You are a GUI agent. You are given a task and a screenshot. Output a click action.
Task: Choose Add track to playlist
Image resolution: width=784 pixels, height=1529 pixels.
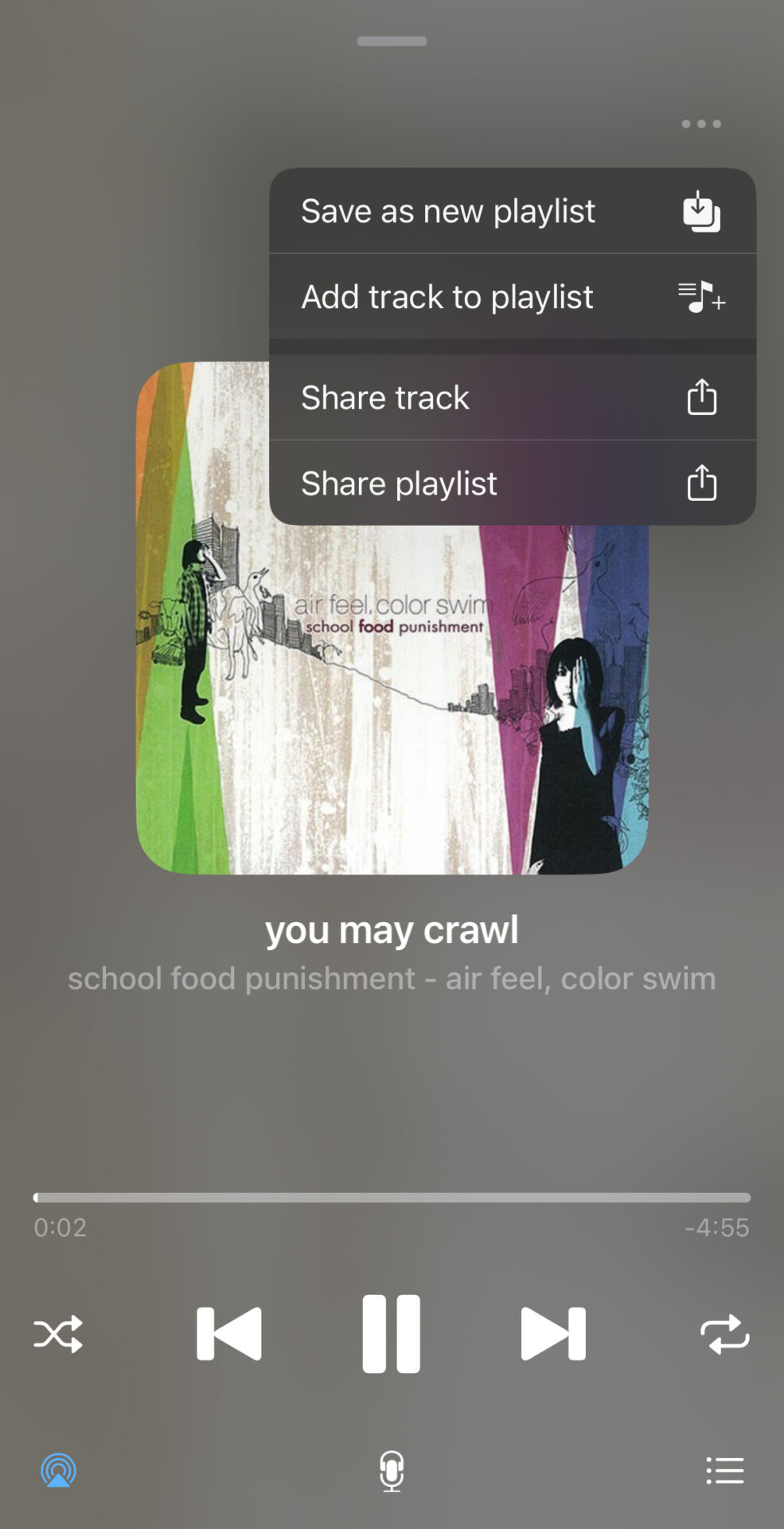[x=512, y=297]
